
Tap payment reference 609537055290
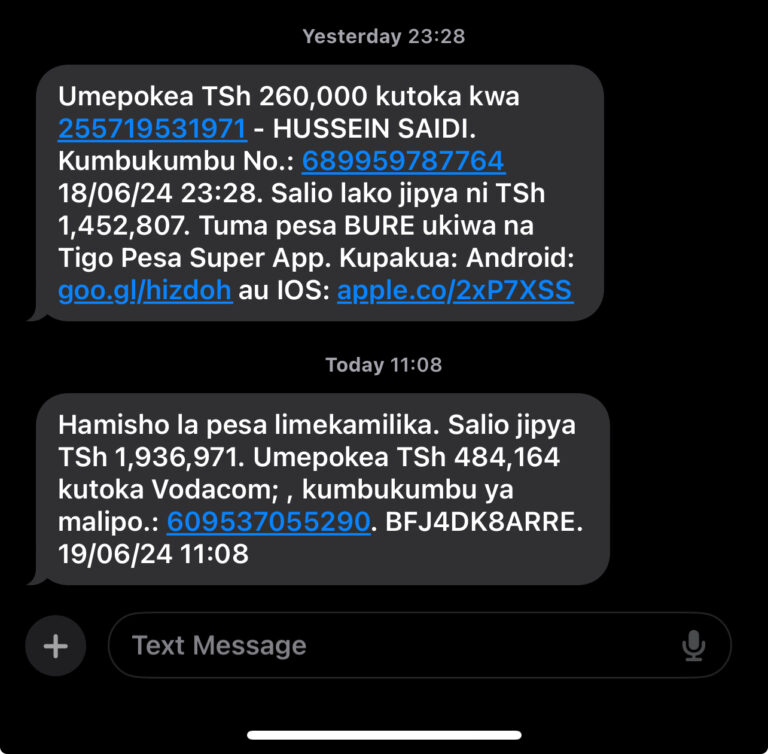268,521
